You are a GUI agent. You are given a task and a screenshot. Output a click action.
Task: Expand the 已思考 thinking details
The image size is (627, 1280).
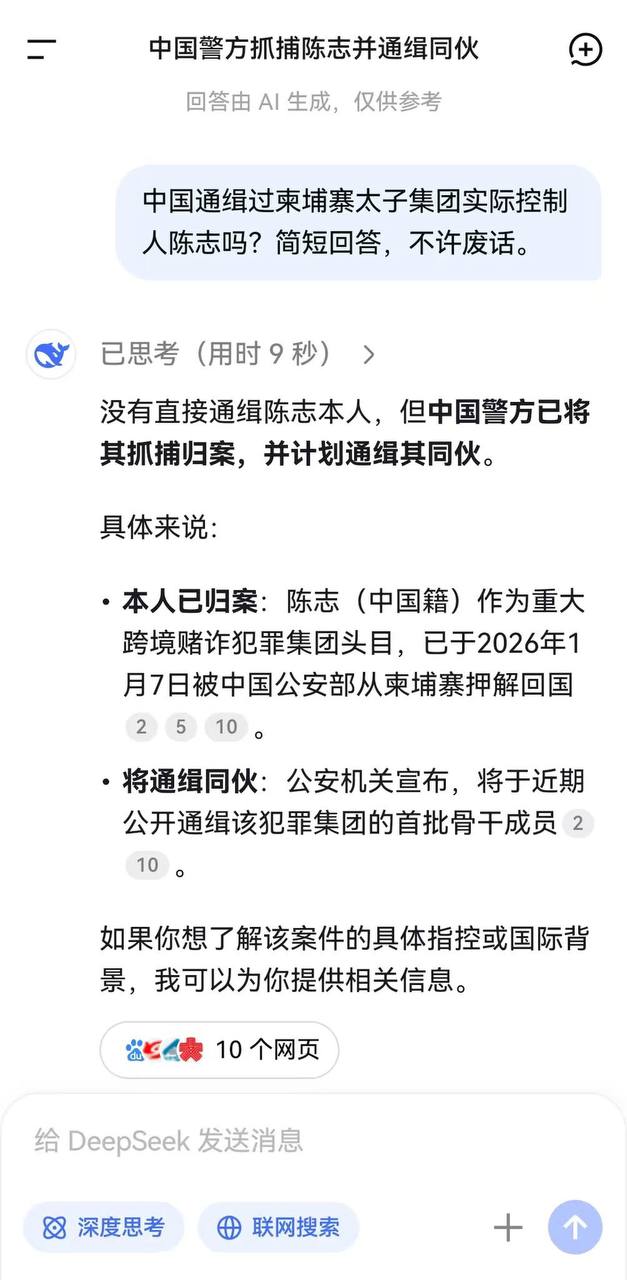click(x=238, y=354)
